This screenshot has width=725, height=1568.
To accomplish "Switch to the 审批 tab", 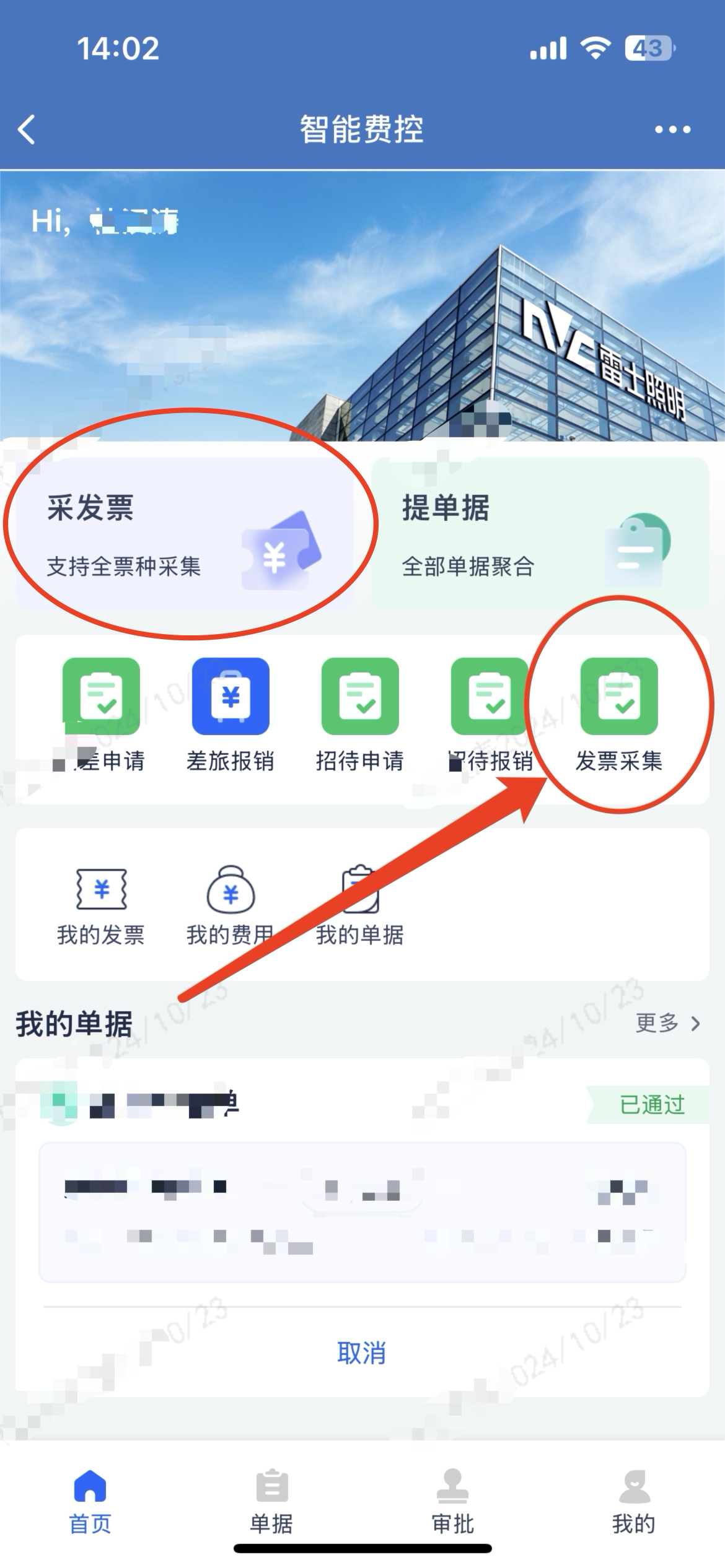I will pos(453,1502).
